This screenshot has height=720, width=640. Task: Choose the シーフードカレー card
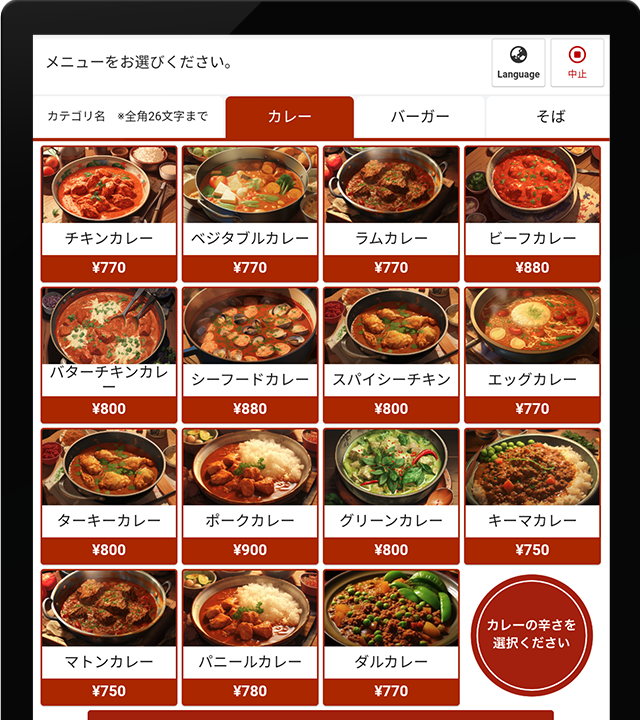pos(250,355)
